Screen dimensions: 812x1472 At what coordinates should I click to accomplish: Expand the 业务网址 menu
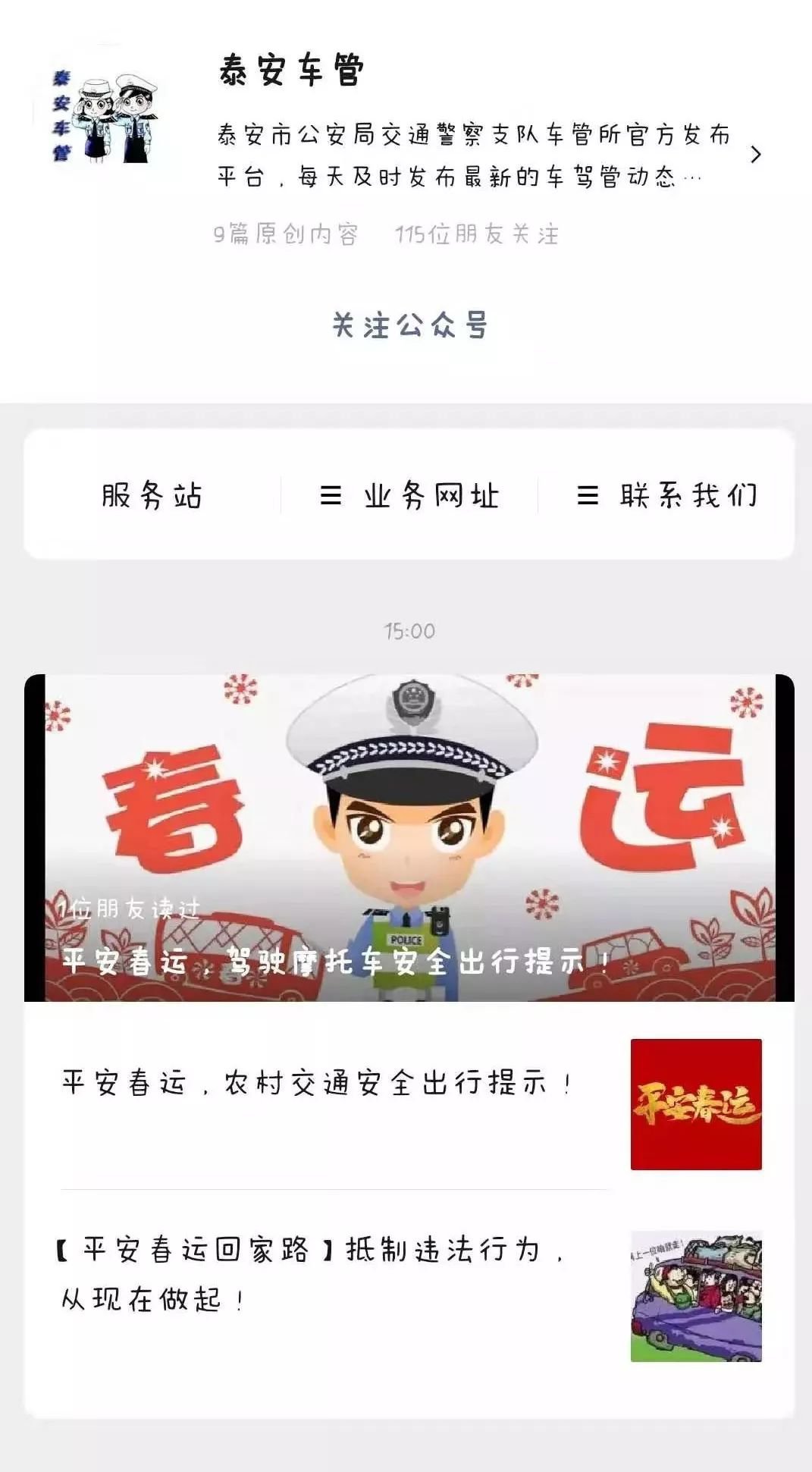click(409, 496)
